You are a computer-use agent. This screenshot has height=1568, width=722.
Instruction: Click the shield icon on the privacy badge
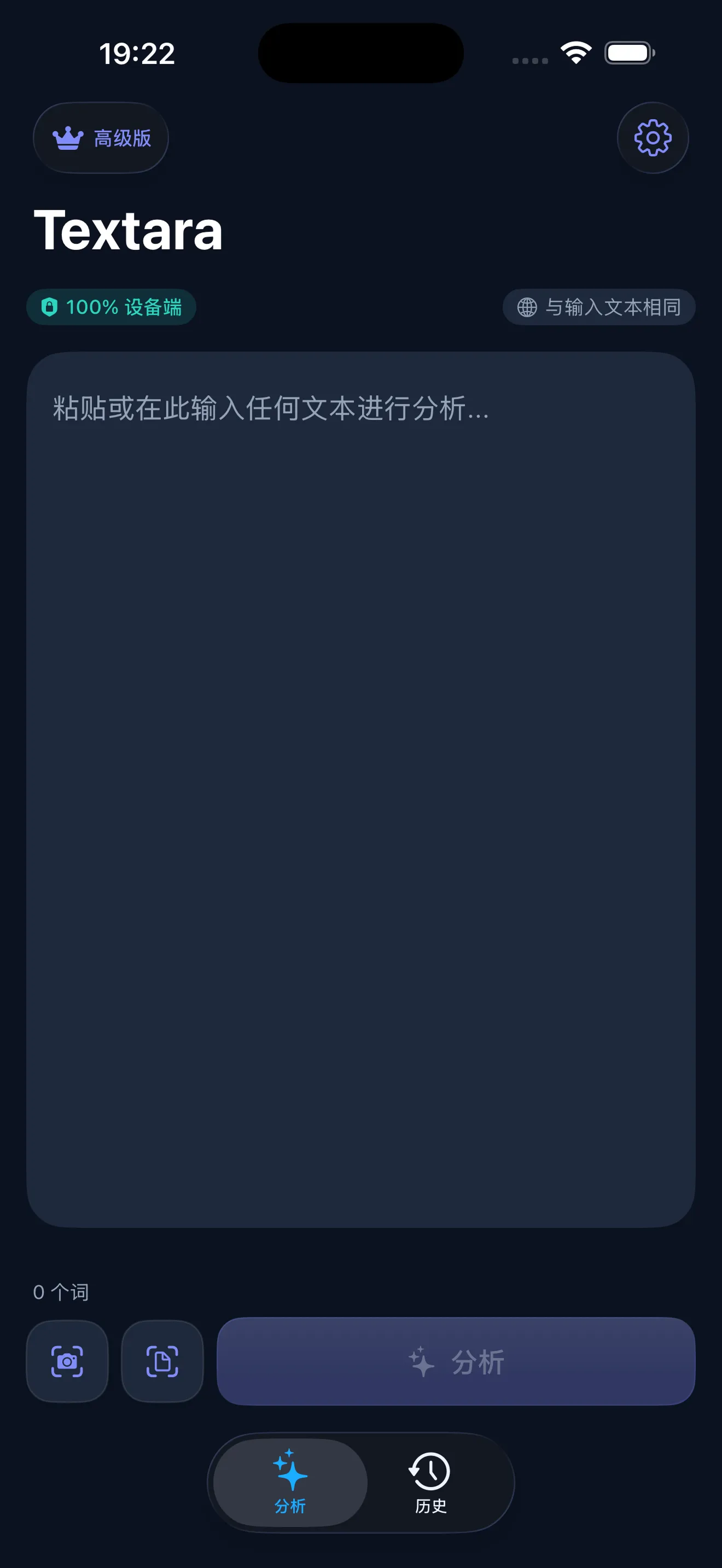(x=50, y=307)
